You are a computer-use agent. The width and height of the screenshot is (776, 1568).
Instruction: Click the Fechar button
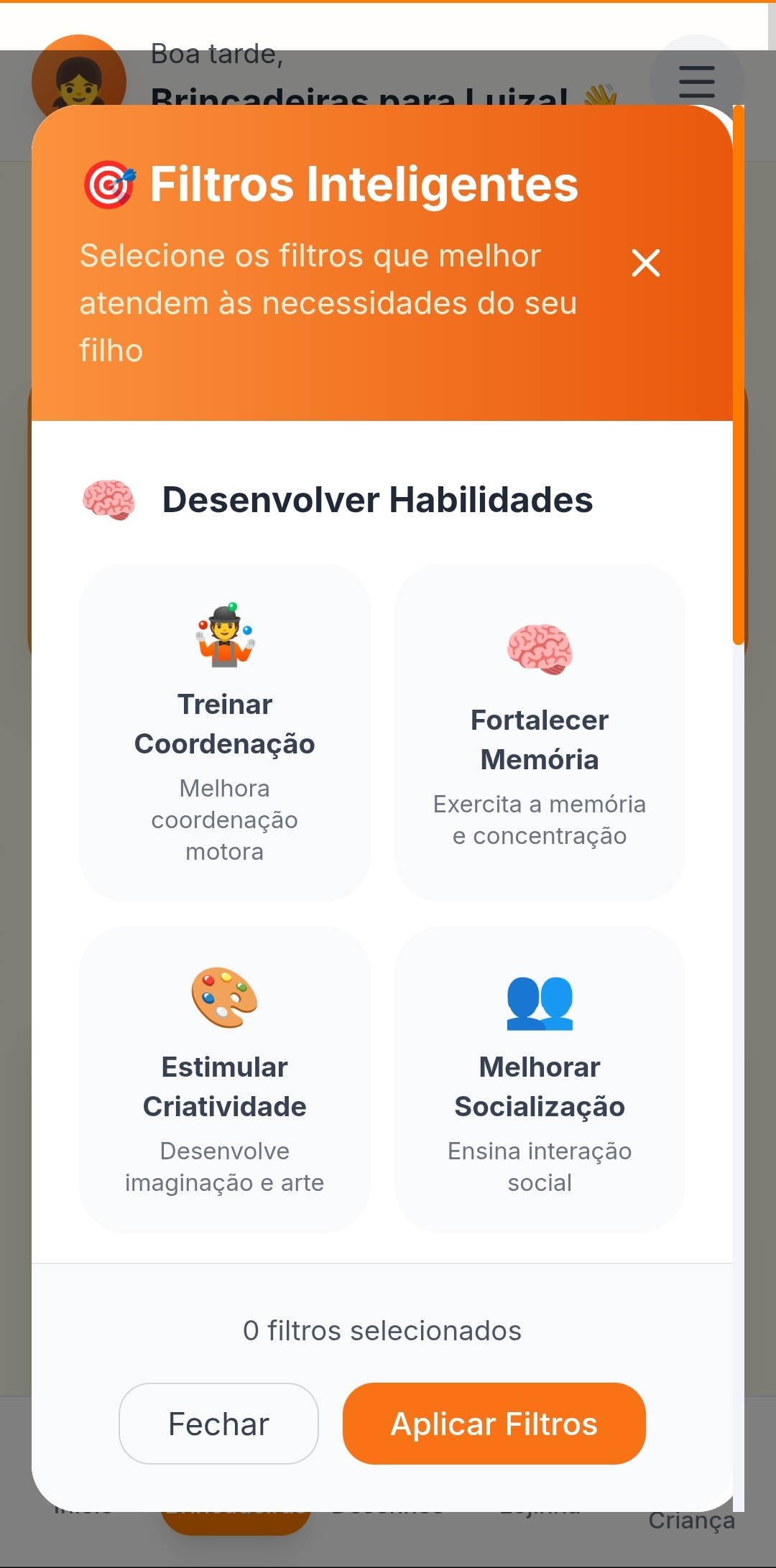point(218,1424)
